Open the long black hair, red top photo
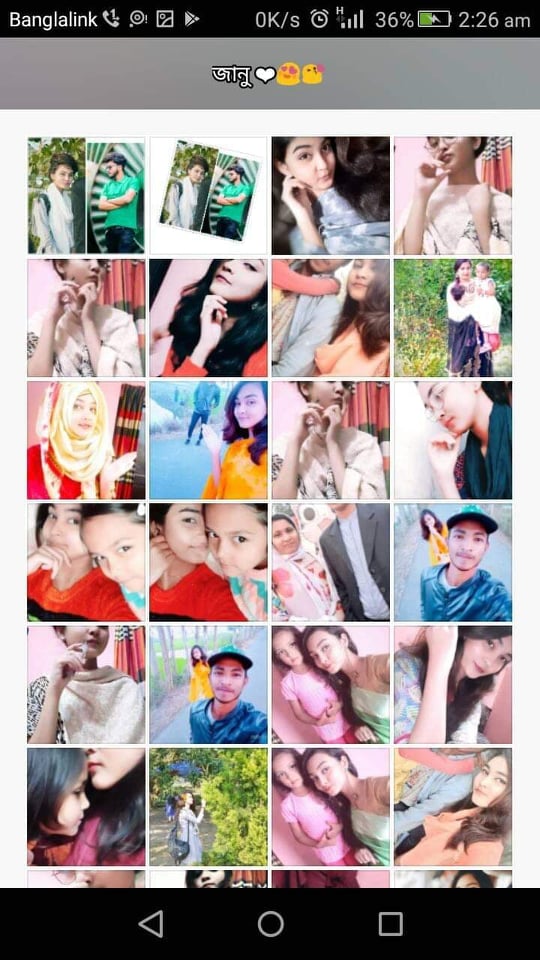The height and width of the screenshot is (960, 540). (x=208, y=318)
